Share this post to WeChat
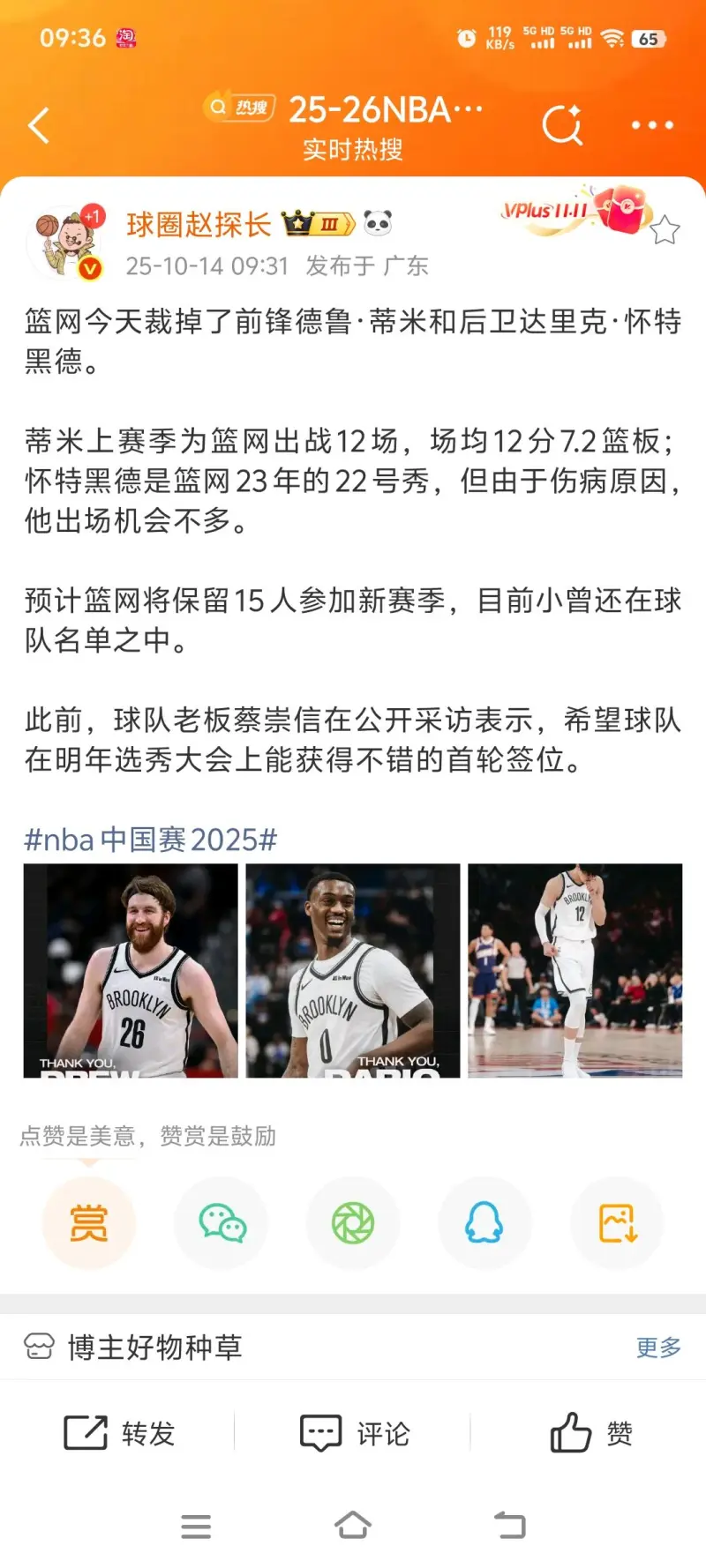Image resolution: width=706 pixels, height=1568 pixels. [222, 1223]
